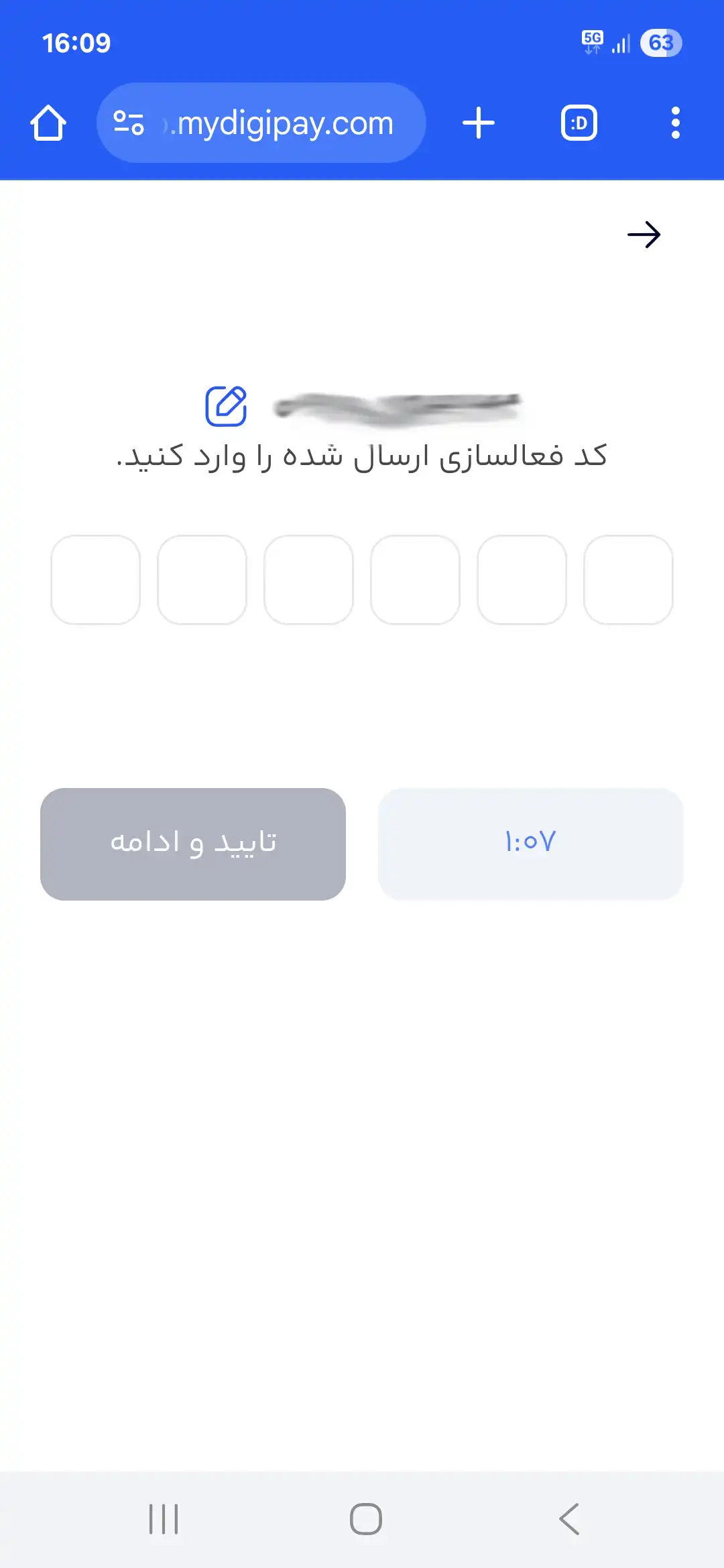Select the first activation code box
This screenshot has height=1568, width=724.
95,580
